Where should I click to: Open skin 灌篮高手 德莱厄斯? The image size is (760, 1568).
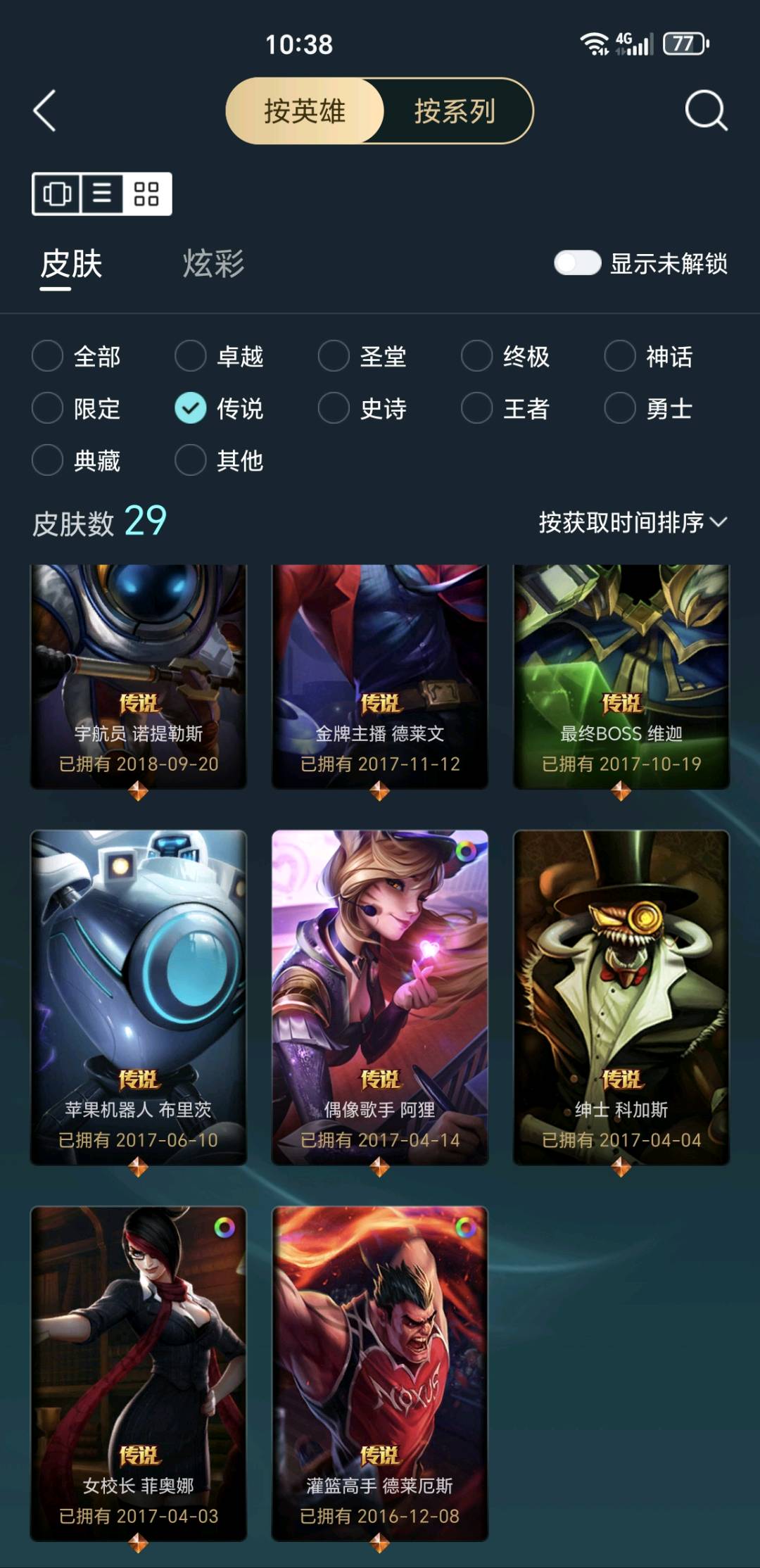pyautogui.click(x=380, y=1372)
